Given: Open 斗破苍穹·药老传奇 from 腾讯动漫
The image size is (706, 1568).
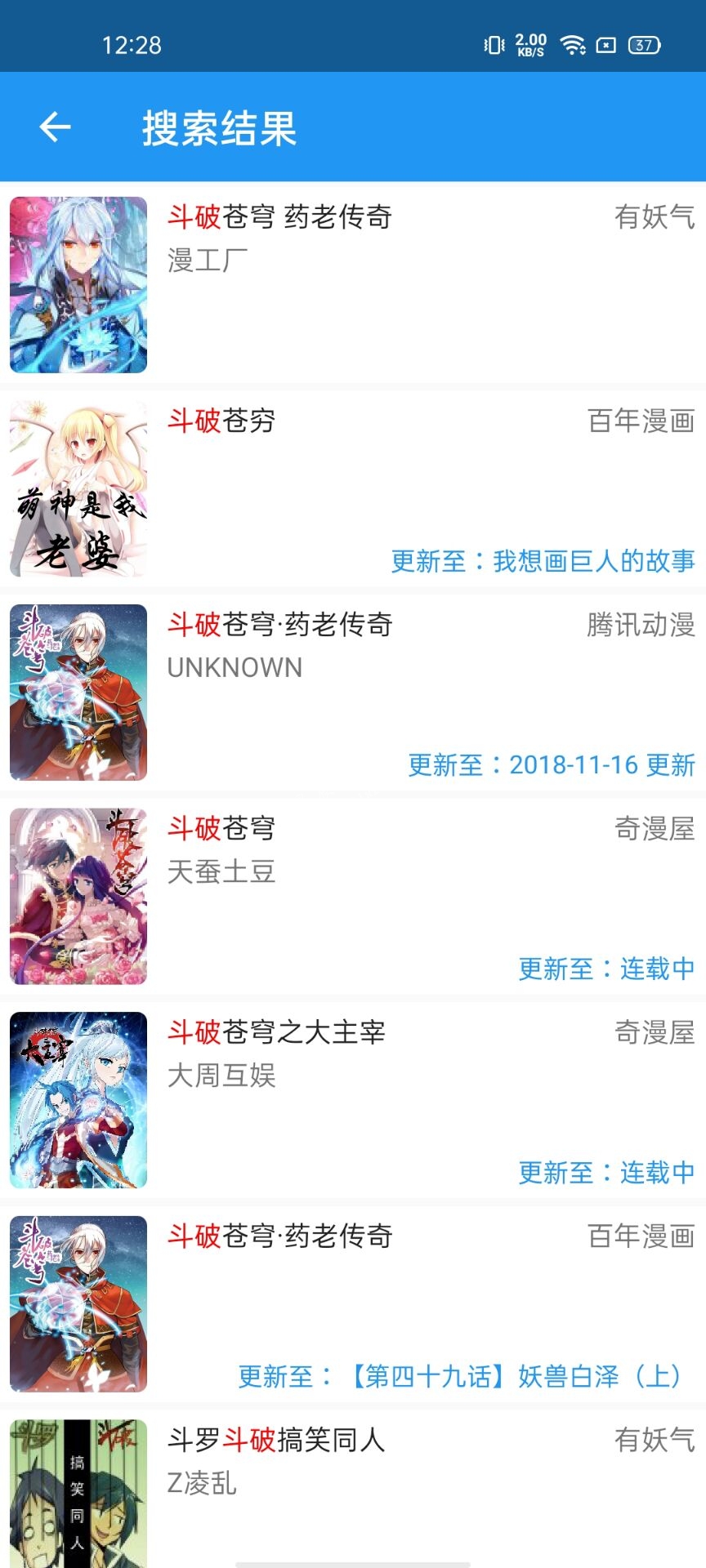Looking at the screenshot, I should tap(353, 692).
